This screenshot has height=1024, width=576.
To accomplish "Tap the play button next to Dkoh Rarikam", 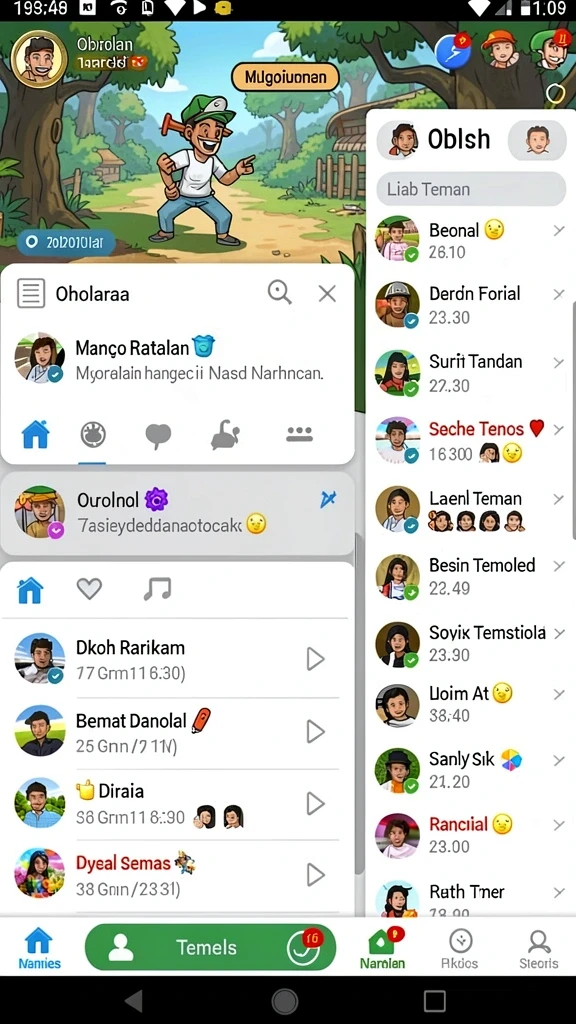I will pyautogui.click(x=315, y=659).
